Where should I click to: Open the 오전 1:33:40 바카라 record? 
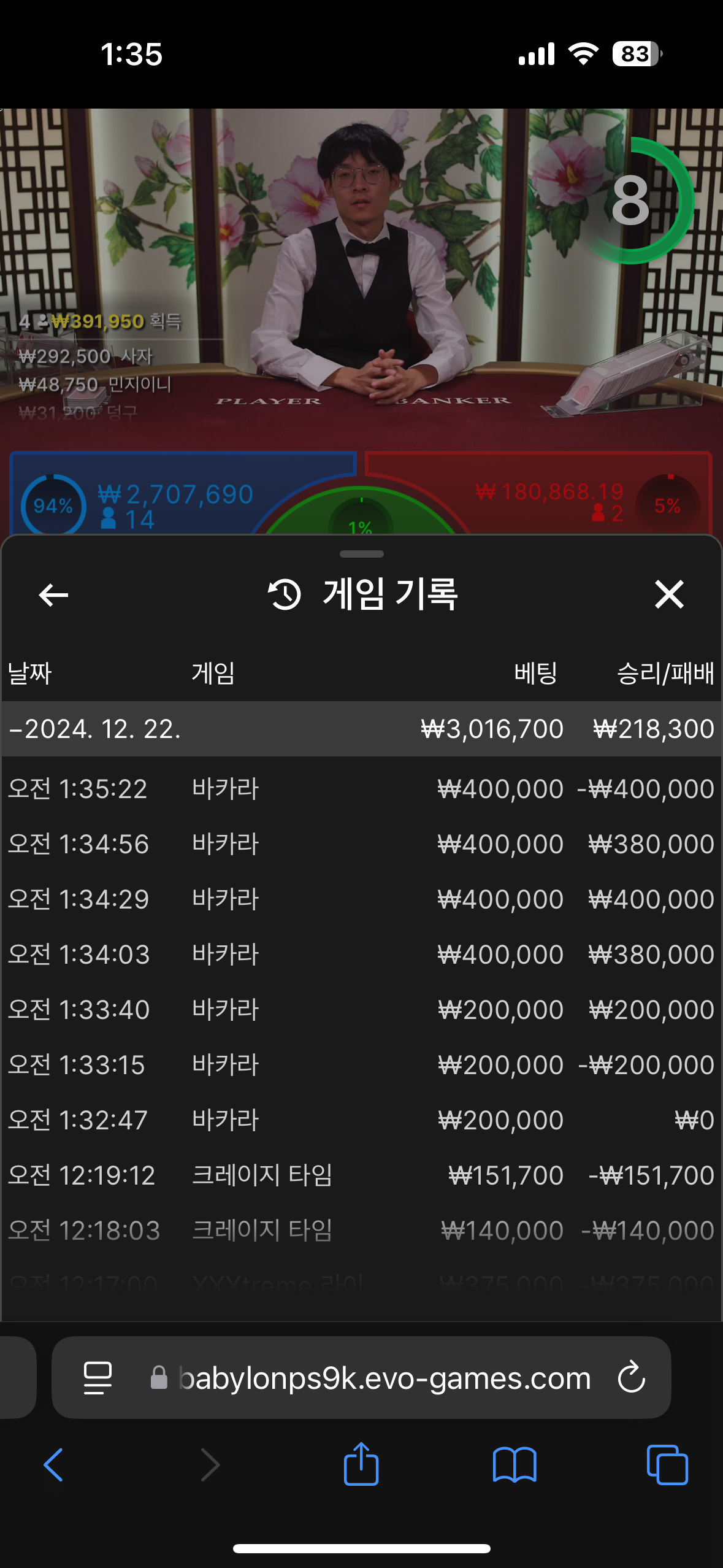(x=362, y=1010)
